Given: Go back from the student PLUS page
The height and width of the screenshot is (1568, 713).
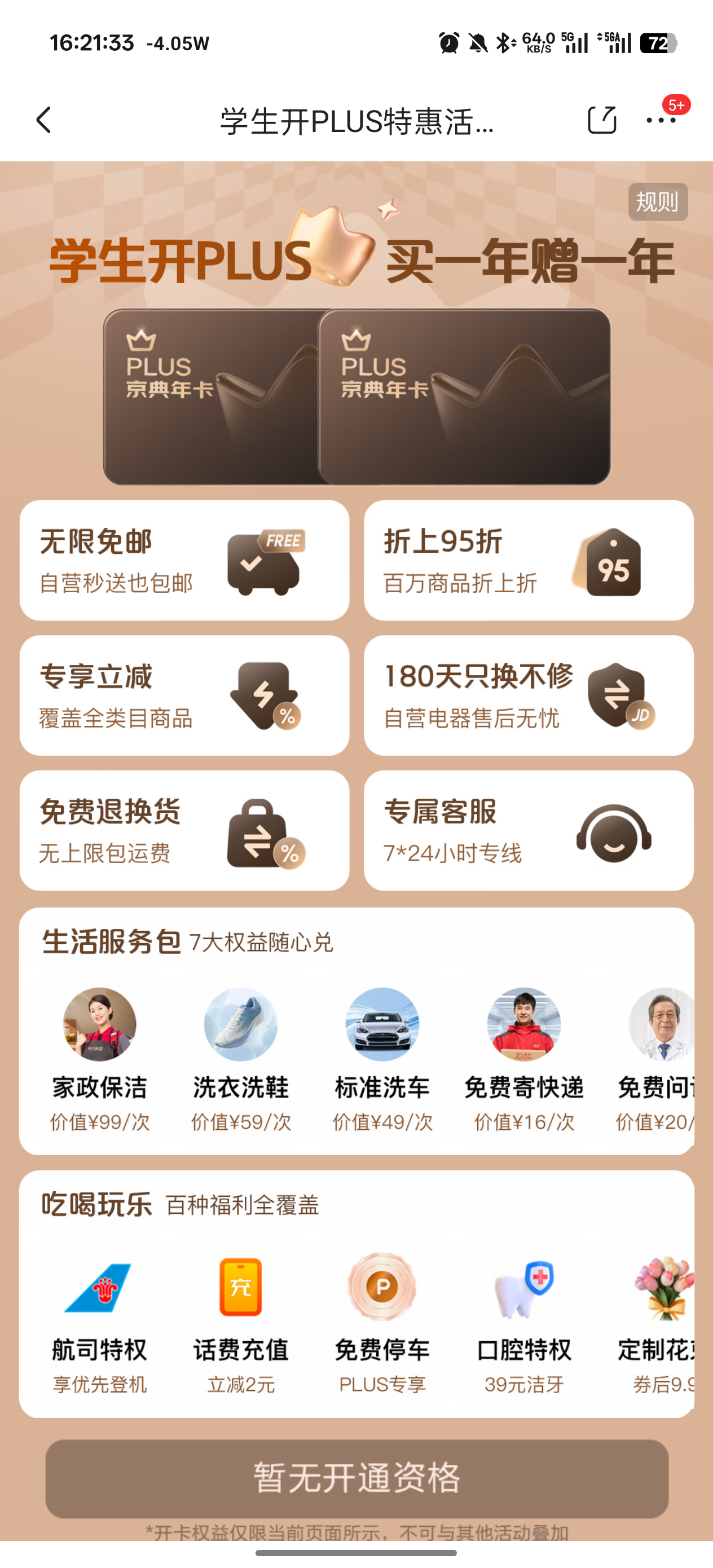Looking at the screenshot, I should tap(44, 120).
